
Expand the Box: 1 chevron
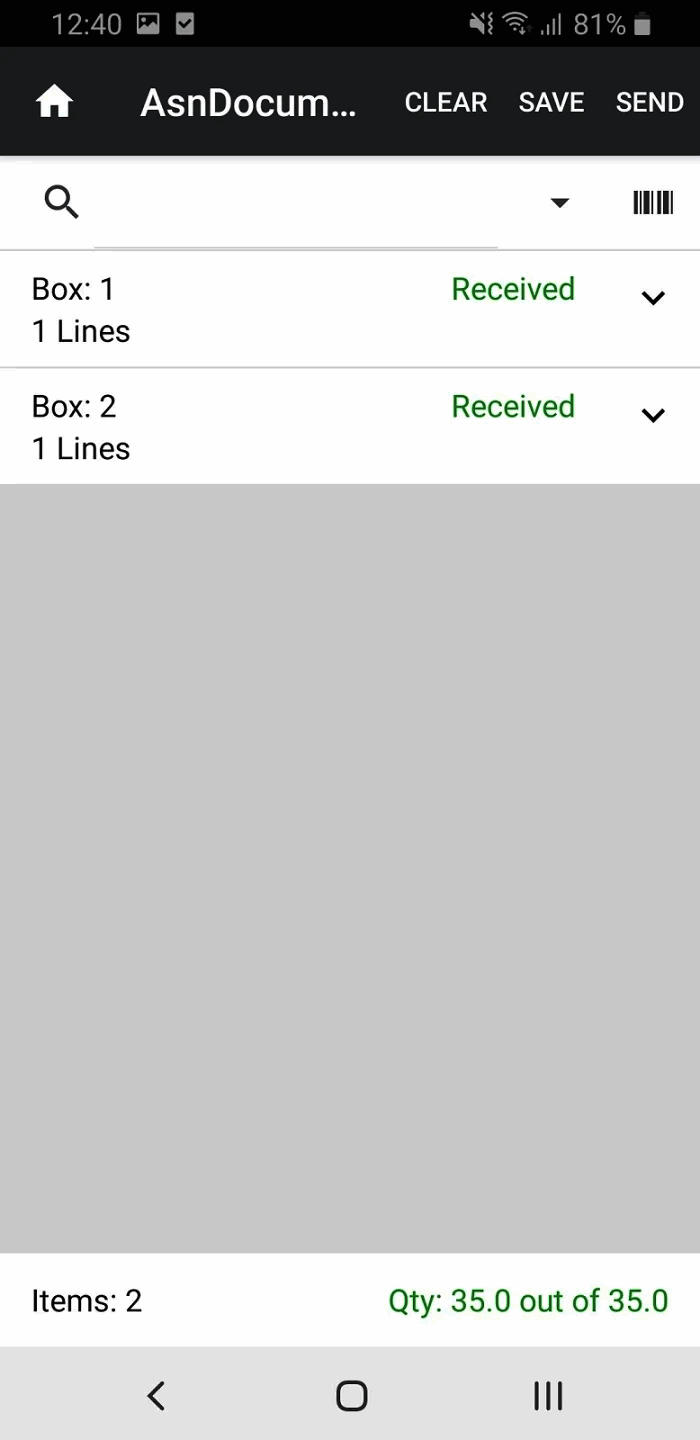click(653, 298)
